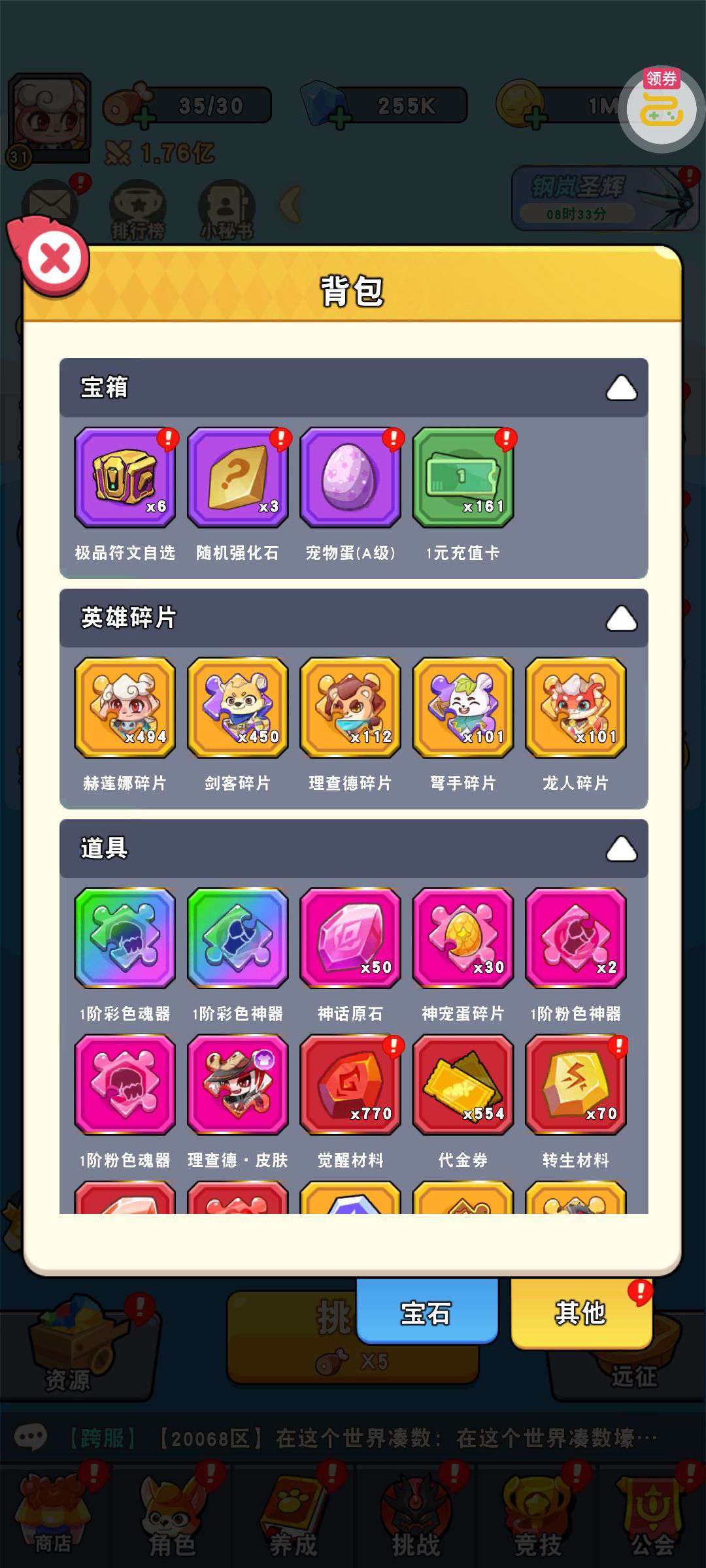Select the 代金券 voucher item
Image resolution: width=706 pixels, height=1568 pixels.
click(x=463, y=1085)
